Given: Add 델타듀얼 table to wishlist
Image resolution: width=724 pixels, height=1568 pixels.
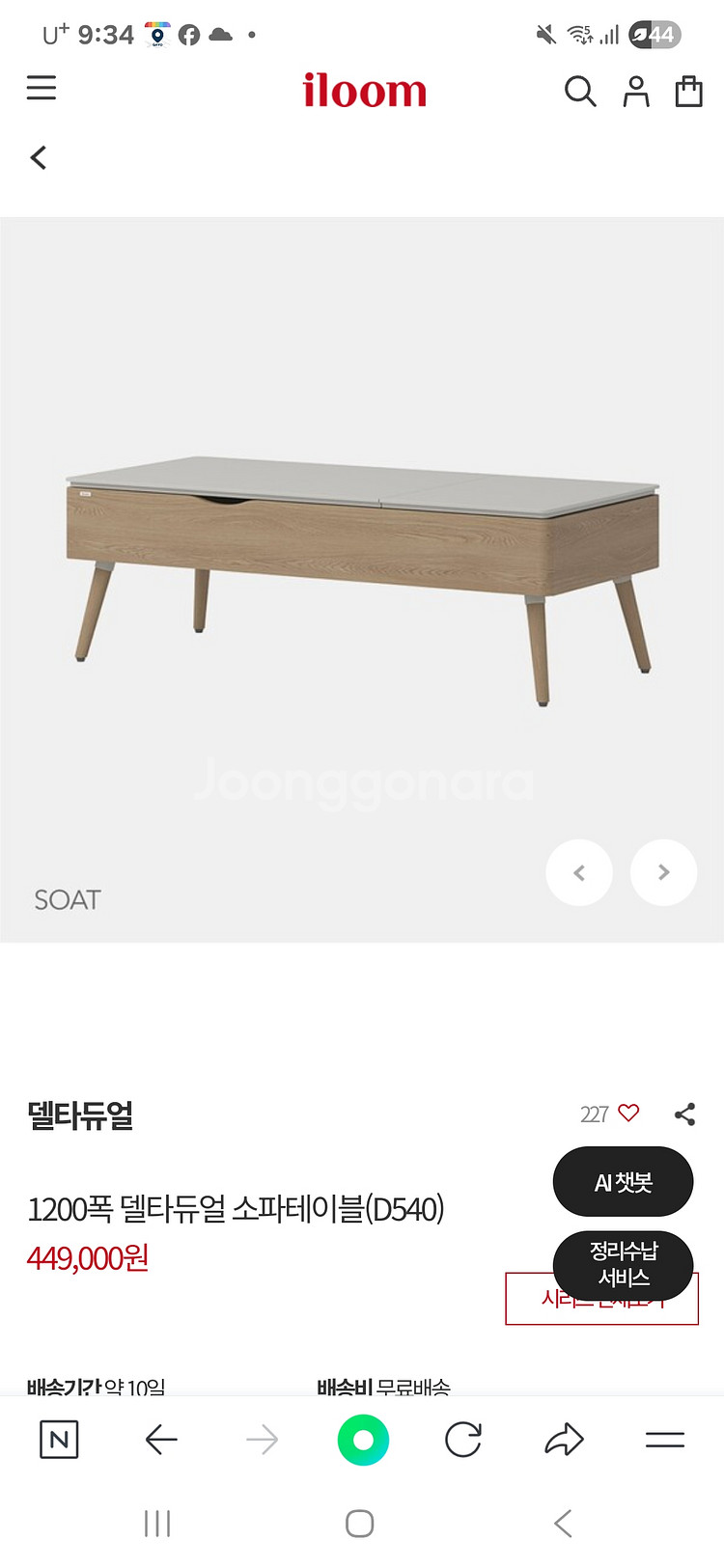Looking at the screenshot, I should pos(628,1114).
